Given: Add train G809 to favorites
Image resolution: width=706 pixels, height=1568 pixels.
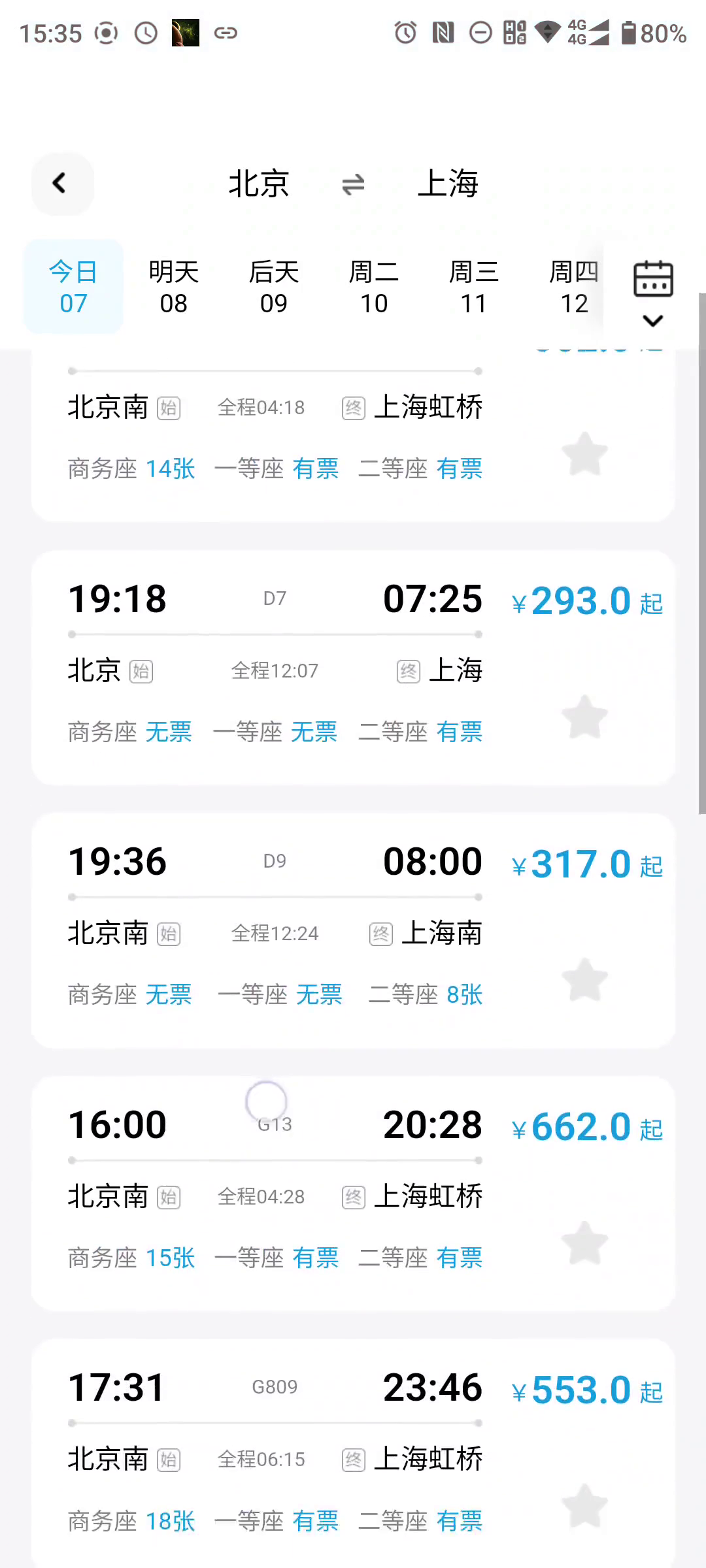Looking at the screenshot, I should 584,1506.
